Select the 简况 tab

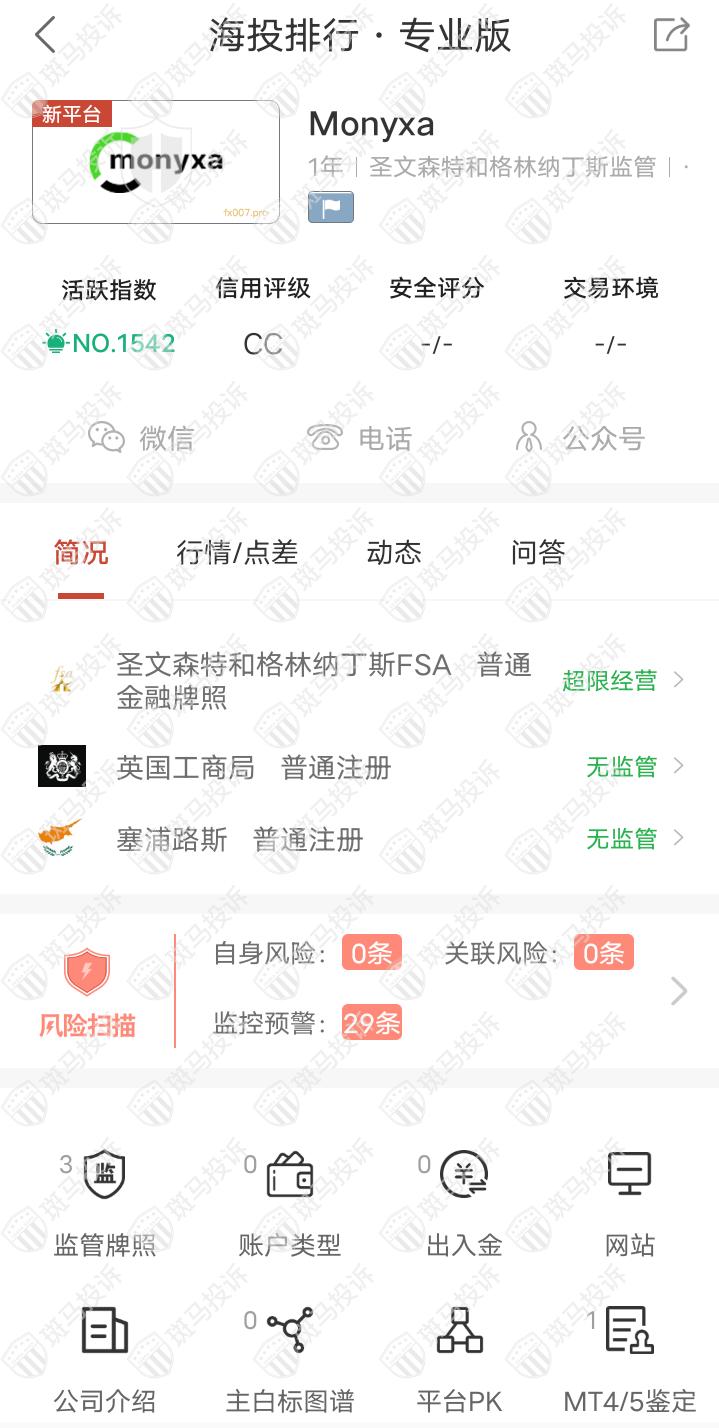click(81, 553)
